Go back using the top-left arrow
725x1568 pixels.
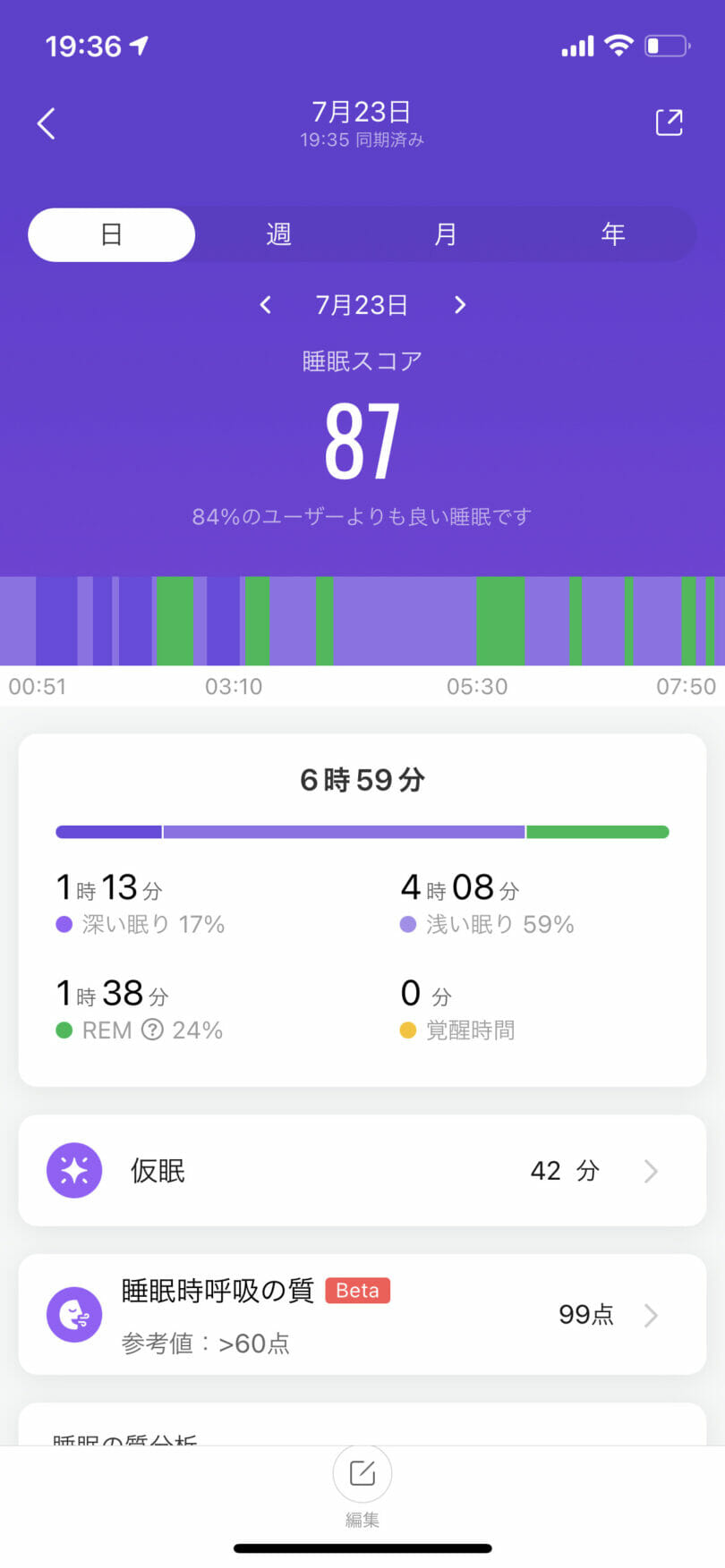click(x=47, y=123)
